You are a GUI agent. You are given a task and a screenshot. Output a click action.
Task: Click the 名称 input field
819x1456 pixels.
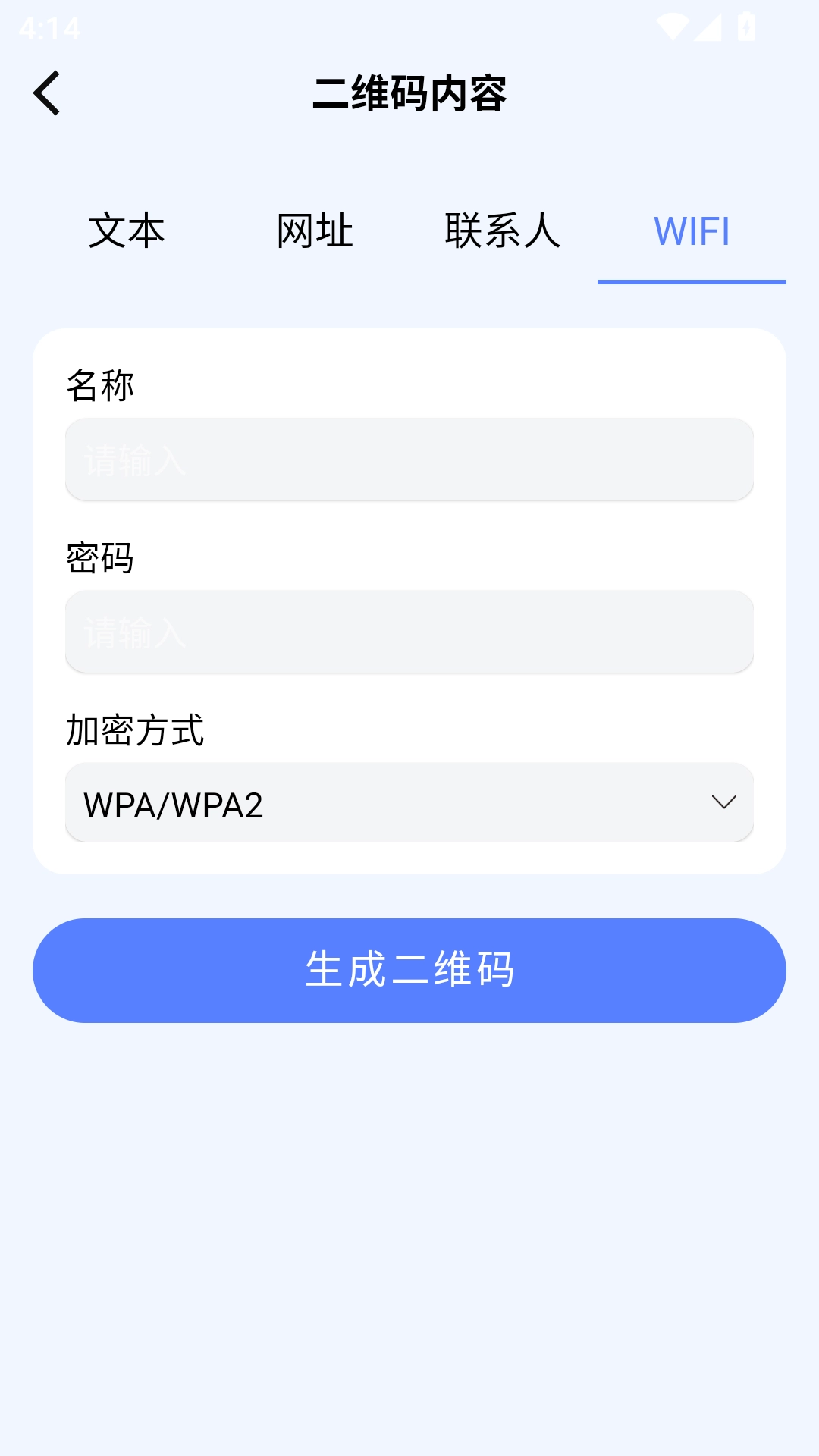(409, 460)
